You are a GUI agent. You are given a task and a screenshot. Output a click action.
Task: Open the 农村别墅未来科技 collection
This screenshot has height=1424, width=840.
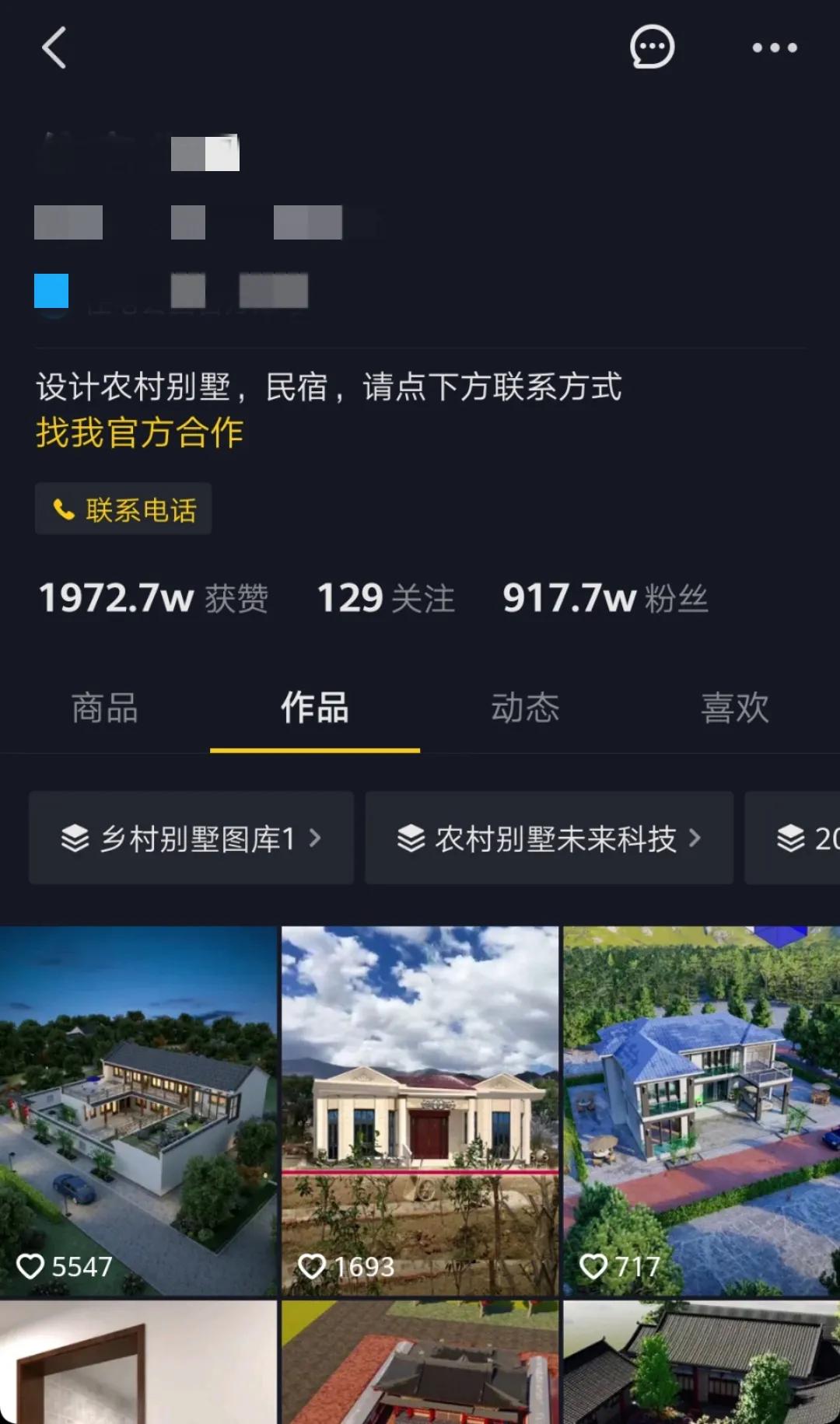click(549, 838)
